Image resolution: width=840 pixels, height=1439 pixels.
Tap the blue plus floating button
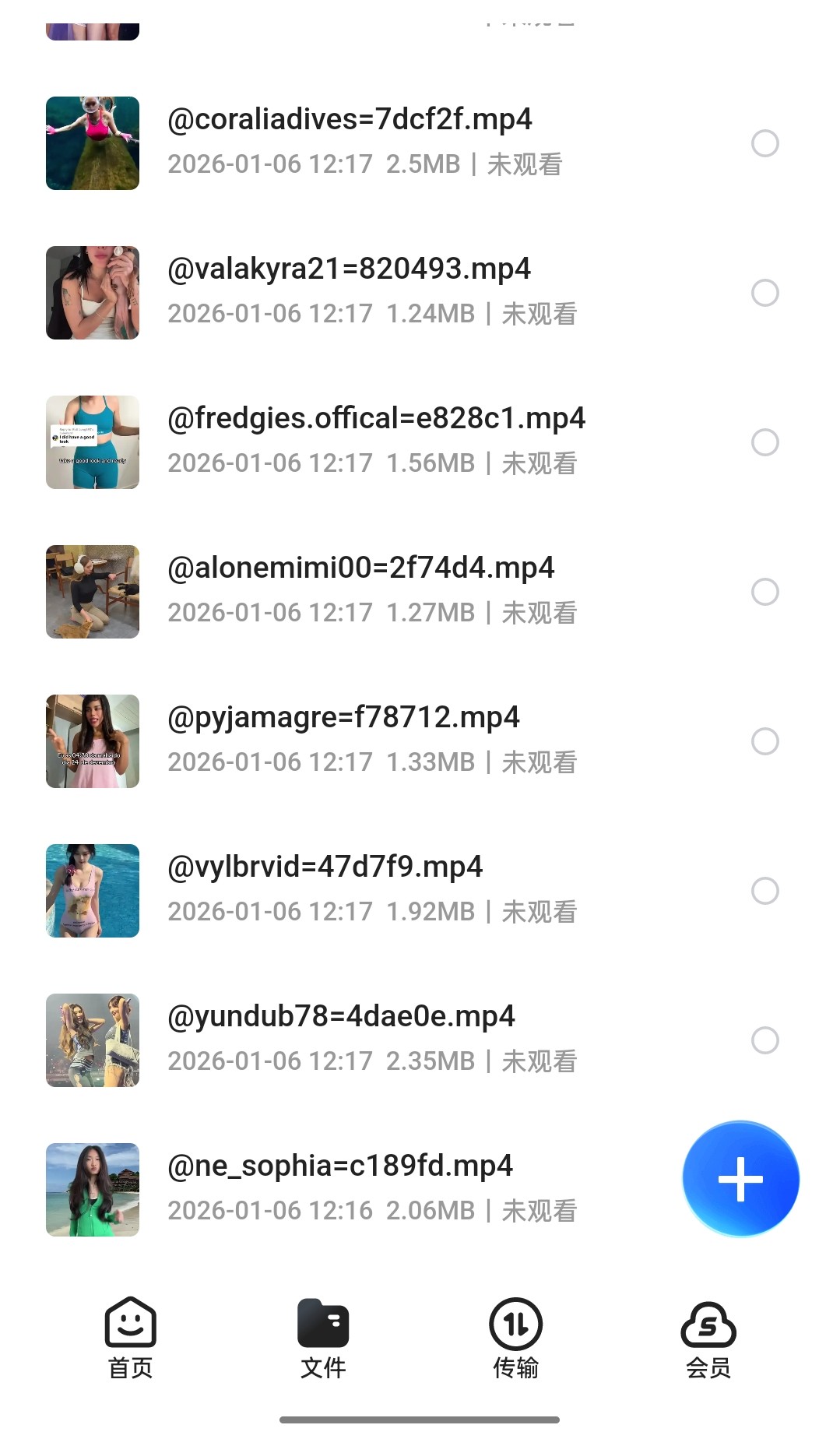tap(740, 1179)
